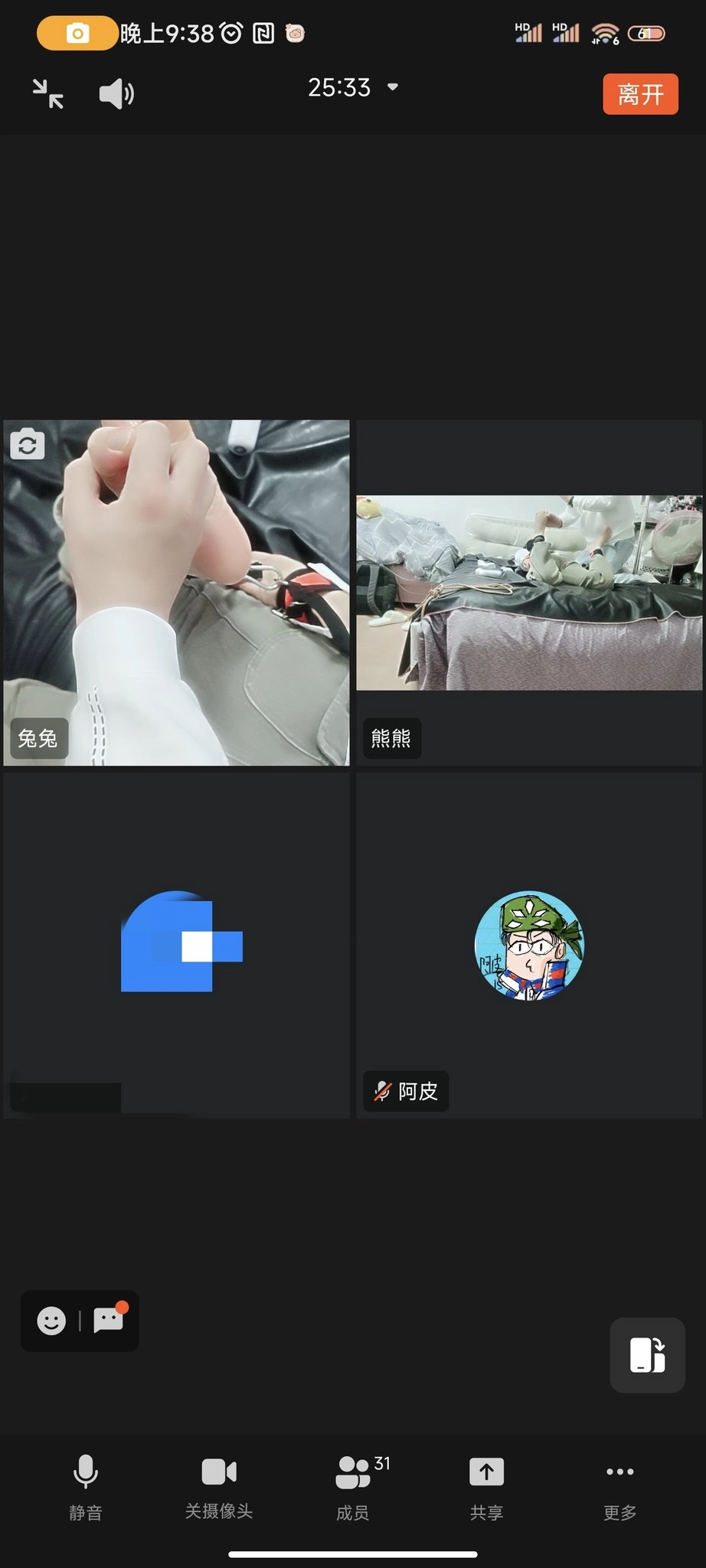Open the emoji reactions
The height and width of the screenshot is (1568, 706).
tap(51, 1321)
